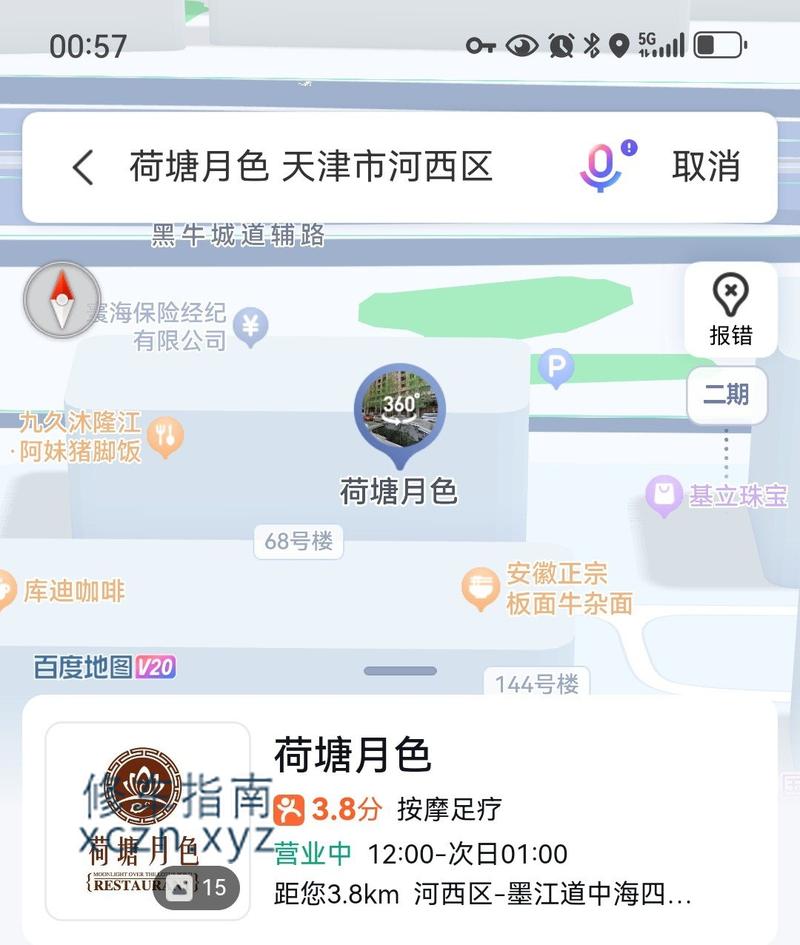Viewport: 800px width, 945px height.
Task: Select the 九久沐隆江阿妹猪脚饭 restaurant marker
Action: tap(166, 436)
